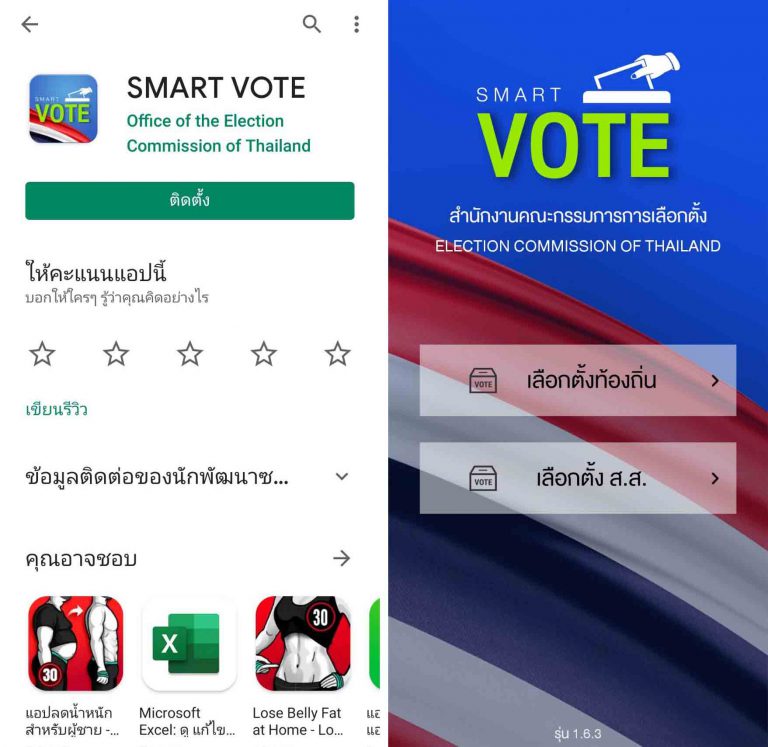Viewport: 768px width, 747px height.
Task: Tap the green ติดตั้ง install button
Action: tap(190, 200)
